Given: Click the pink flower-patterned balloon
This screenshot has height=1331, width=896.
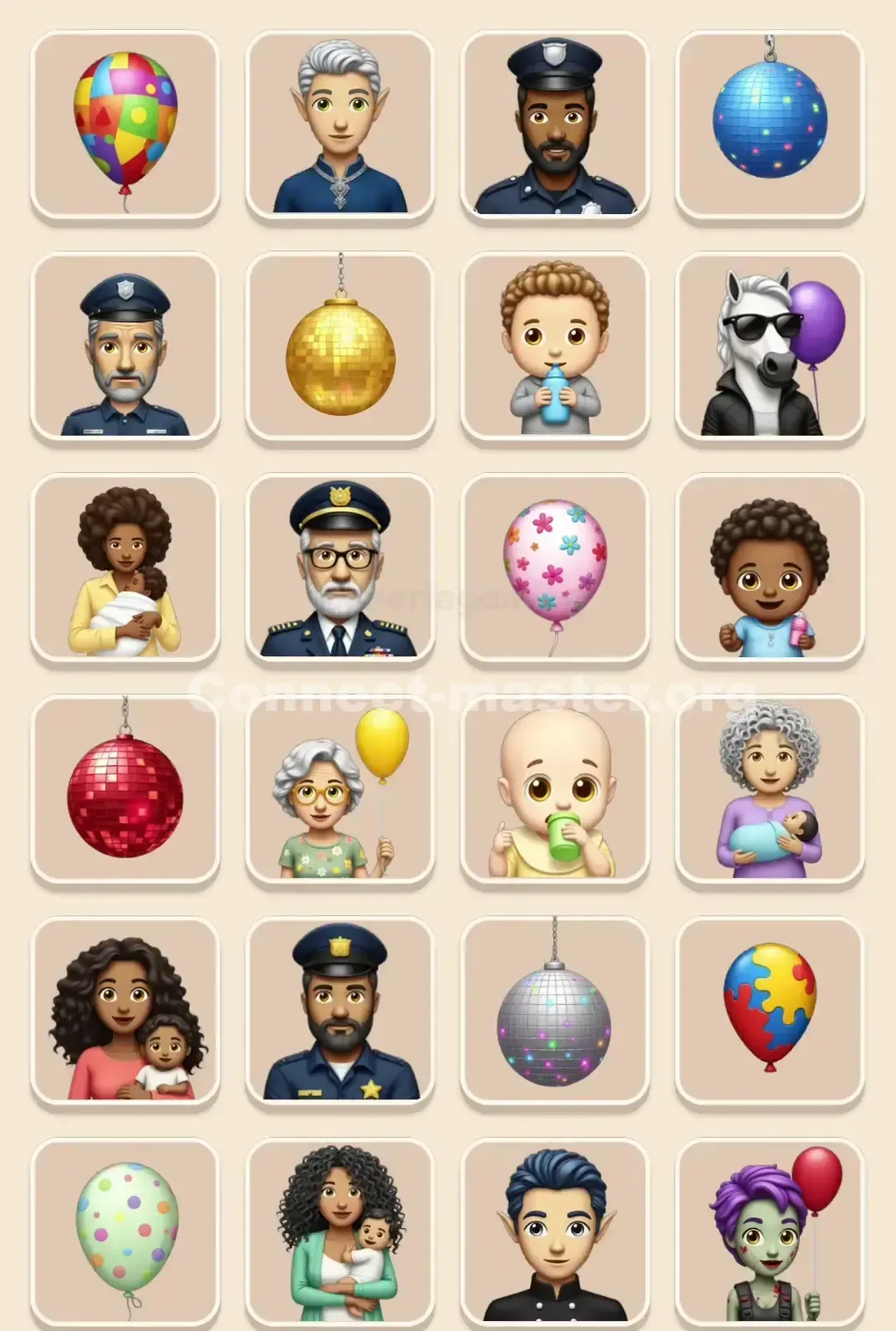Looking at the screenshot, I should [x=554, y=566].
